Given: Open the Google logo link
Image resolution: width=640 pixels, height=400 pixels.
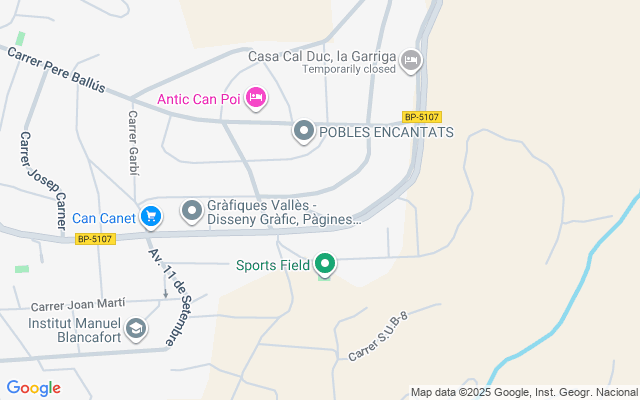Looking at the screenshot, I should [x=33, y=388].
